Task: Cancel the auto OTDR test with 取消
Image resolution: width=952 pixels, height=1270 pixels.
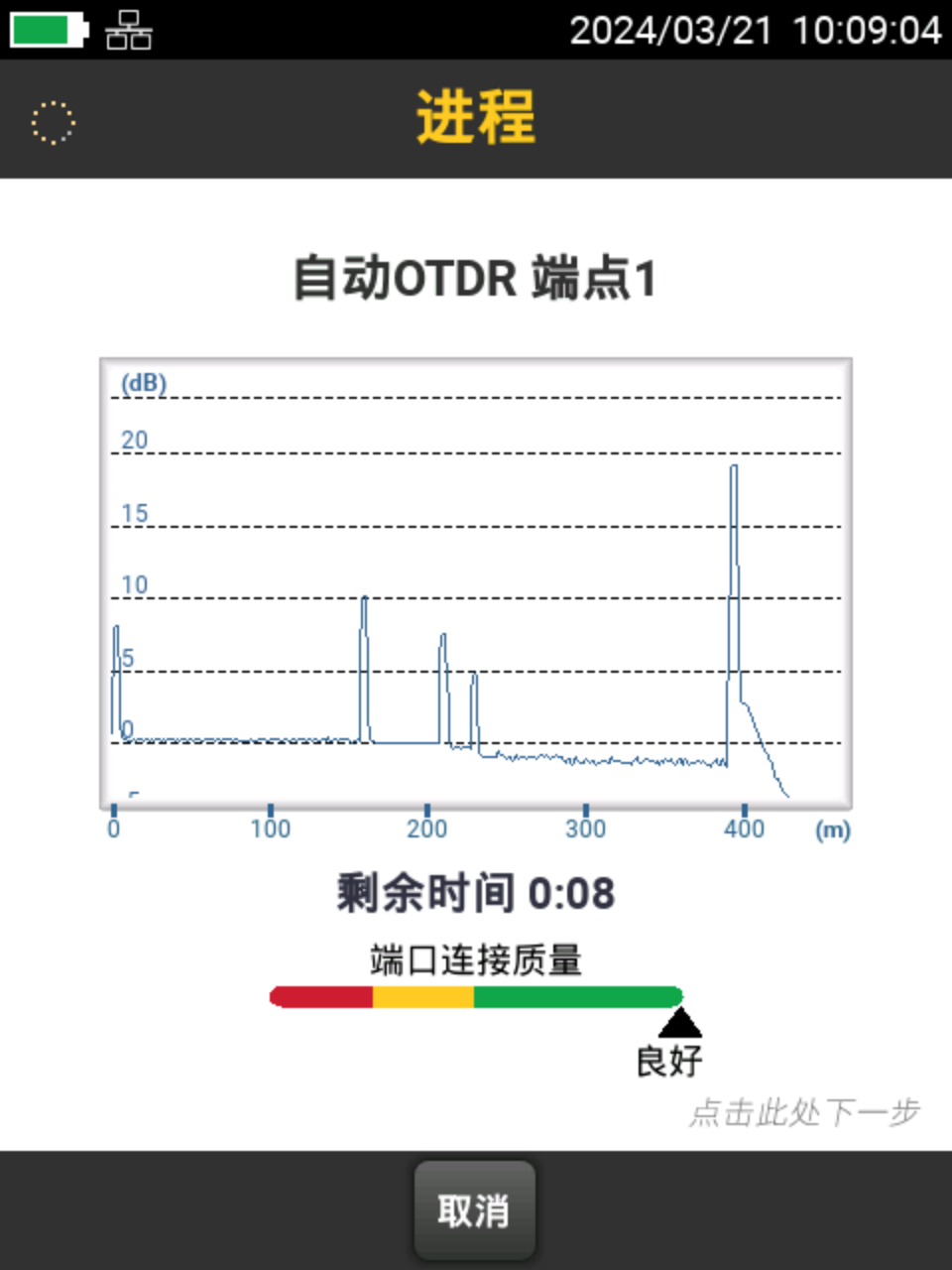Action: tap(474, 1210)
